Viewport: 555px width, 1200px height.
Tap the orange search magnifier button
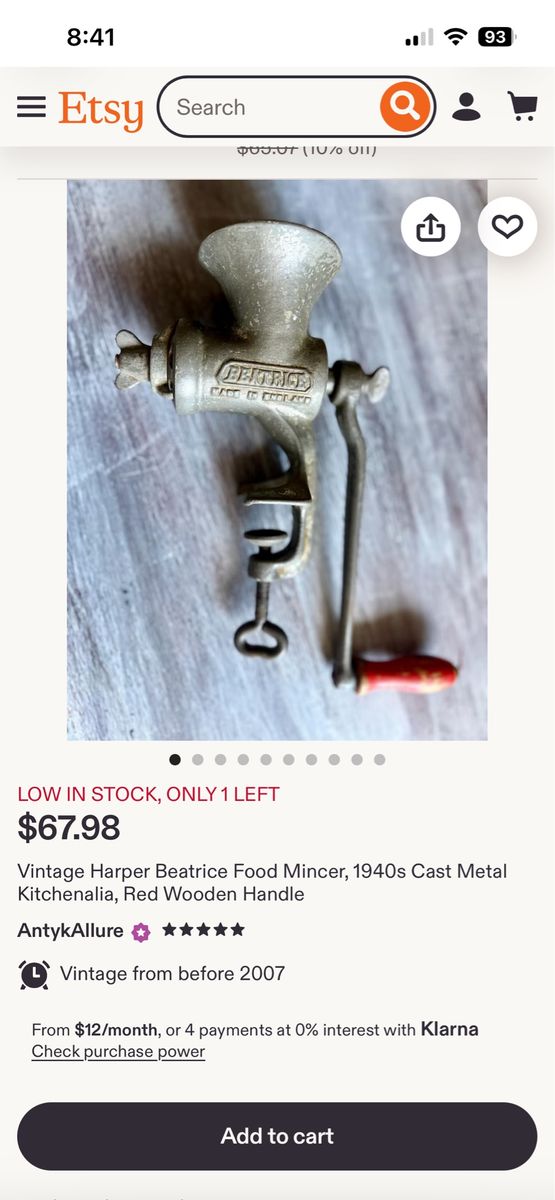(405, 107)
